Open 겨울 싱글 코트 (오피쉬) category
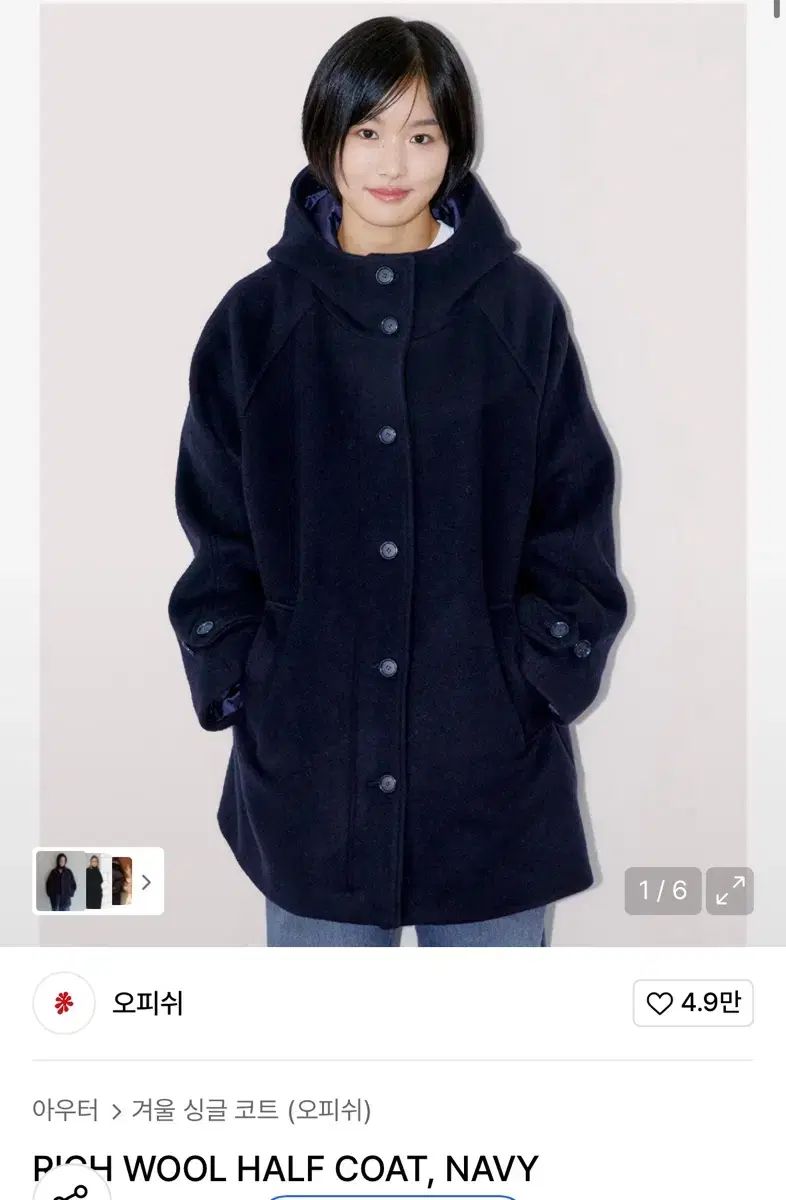 click(x=251, y=1110)
